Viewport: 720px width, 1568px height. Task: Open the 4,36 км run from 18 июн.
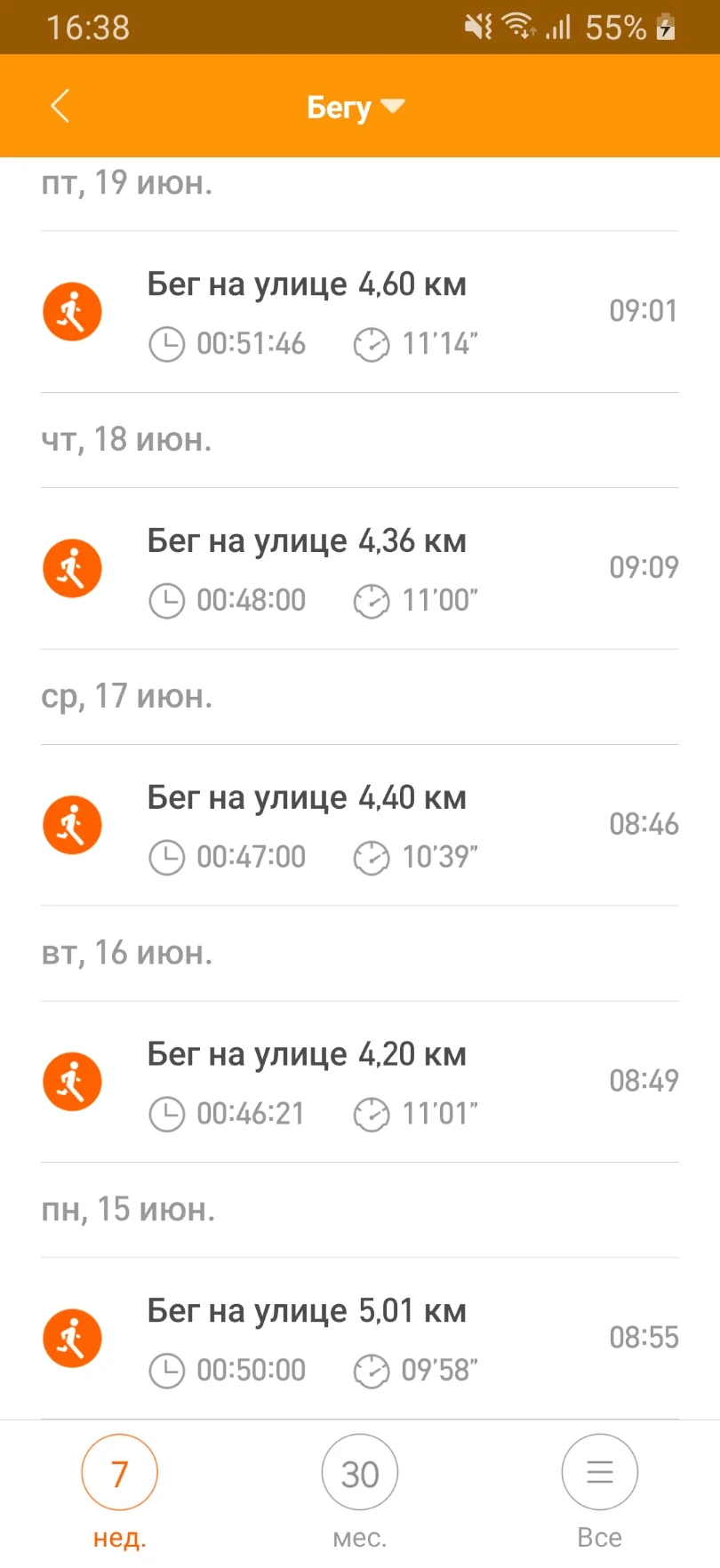pos(359,569)
